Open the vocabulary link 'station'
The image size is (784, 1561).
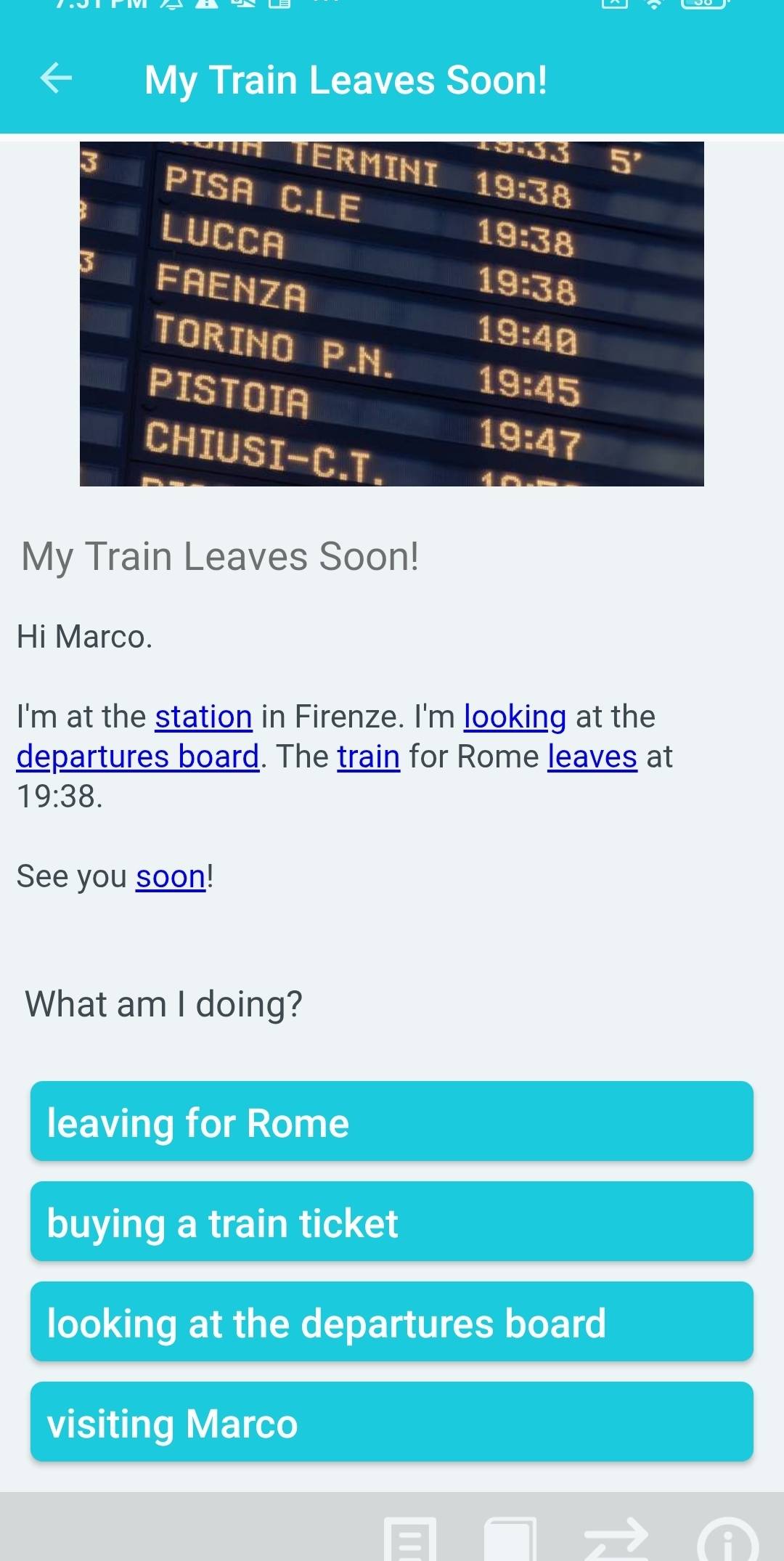coord(202,716)
